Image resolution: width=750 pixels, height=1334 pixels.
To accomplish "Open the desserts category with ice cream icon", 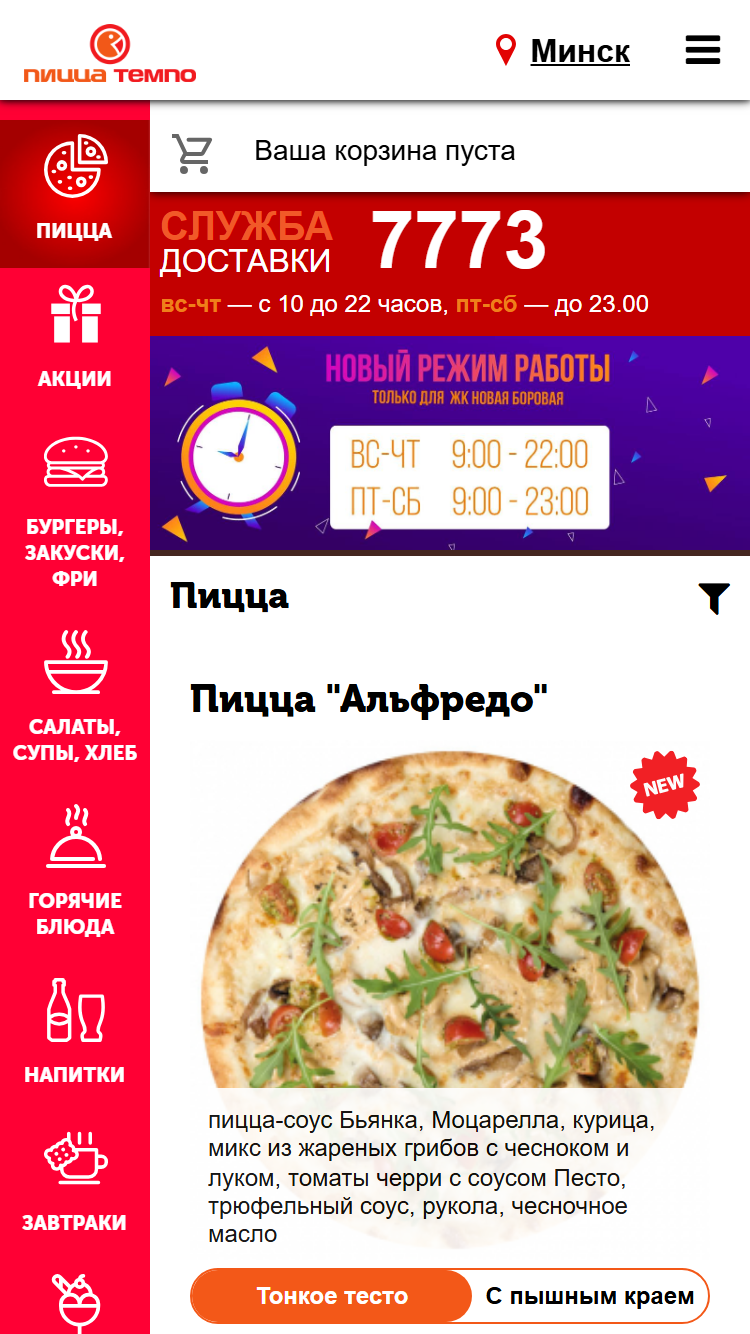I will point(75,1300).
